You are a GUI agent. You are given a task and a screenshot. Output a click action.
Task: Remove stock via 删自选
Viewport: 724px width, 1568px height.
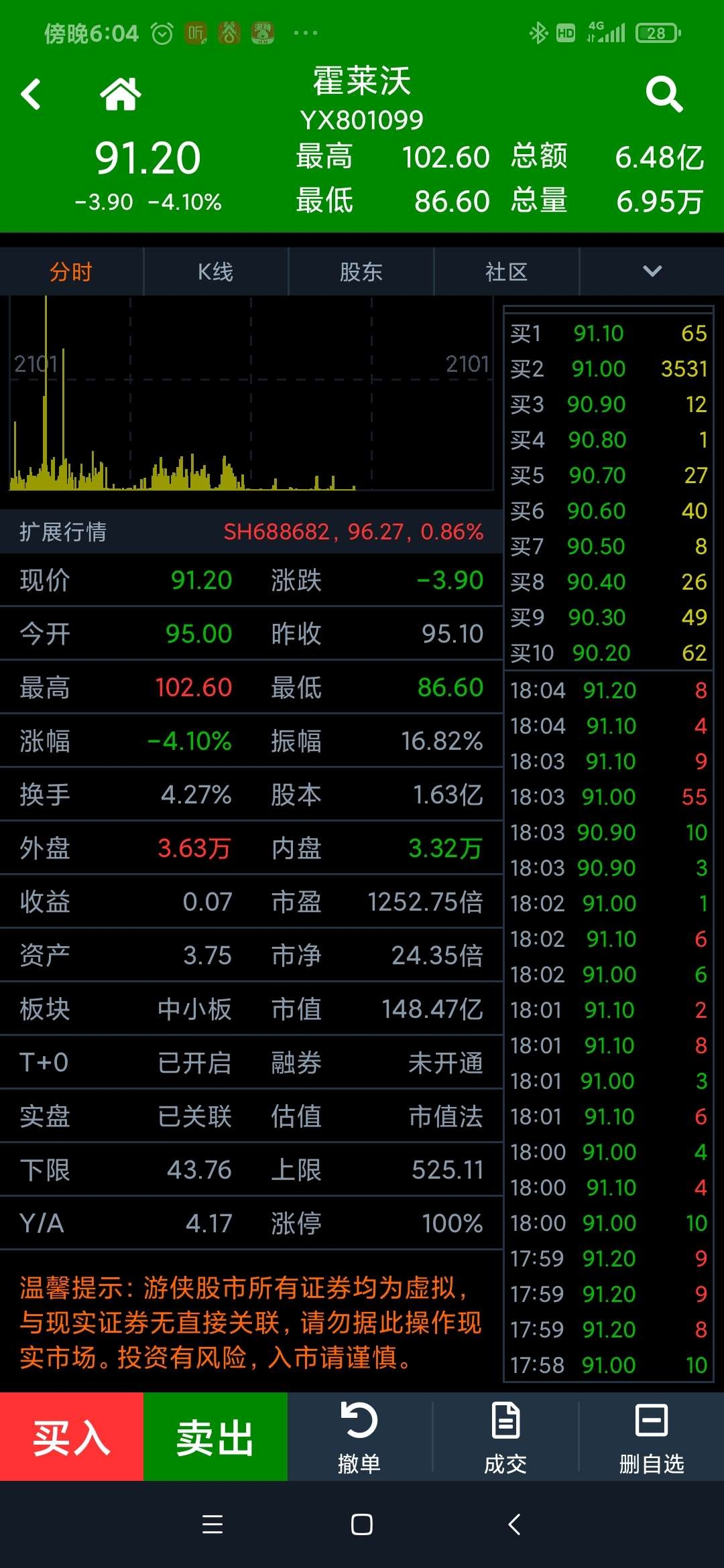(x=652, y=1437)
